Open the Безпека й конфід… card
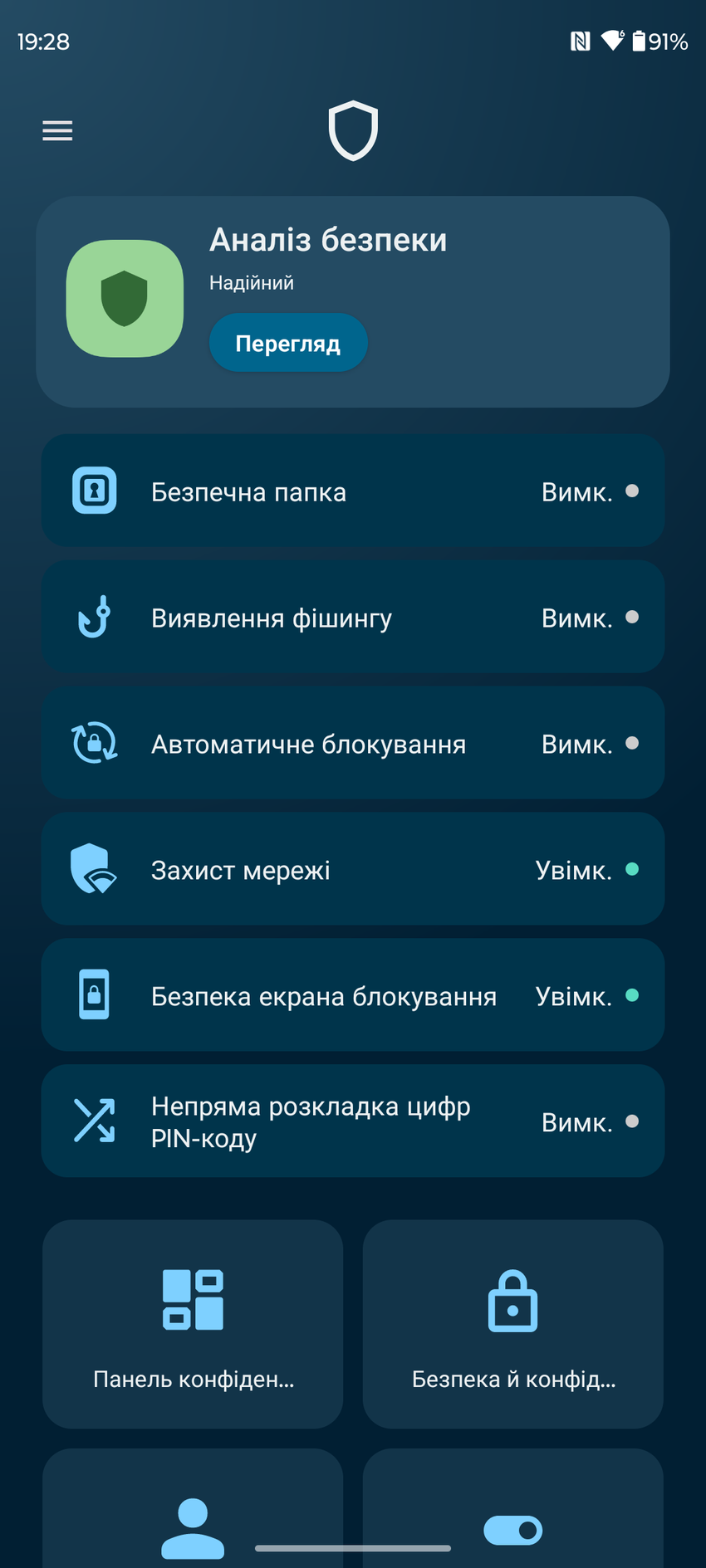Image resolution: width=706 pixels, height=1568 pixels. [x=512, y=1324]
